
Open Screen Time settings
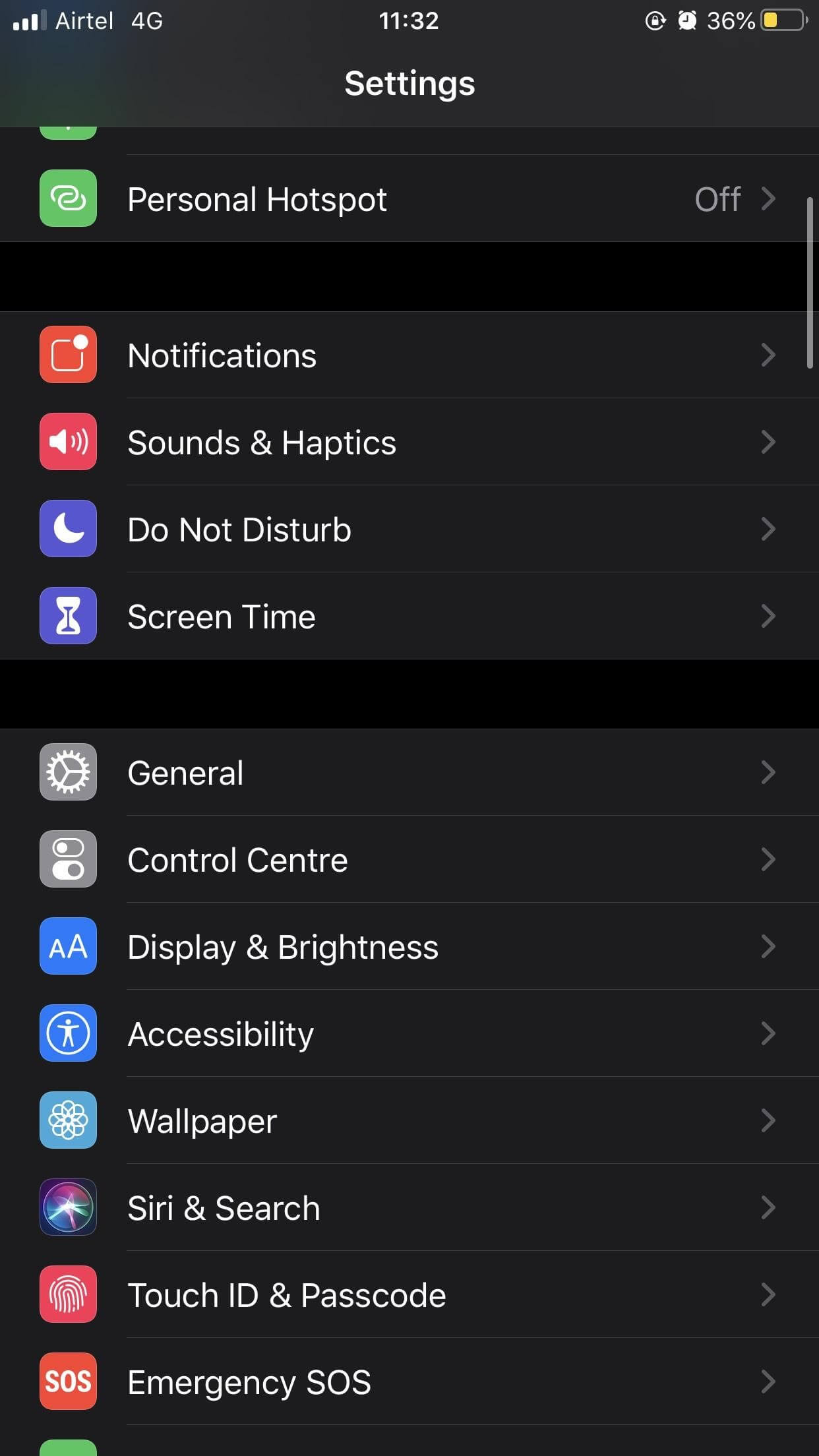click(x=409, y=616)
